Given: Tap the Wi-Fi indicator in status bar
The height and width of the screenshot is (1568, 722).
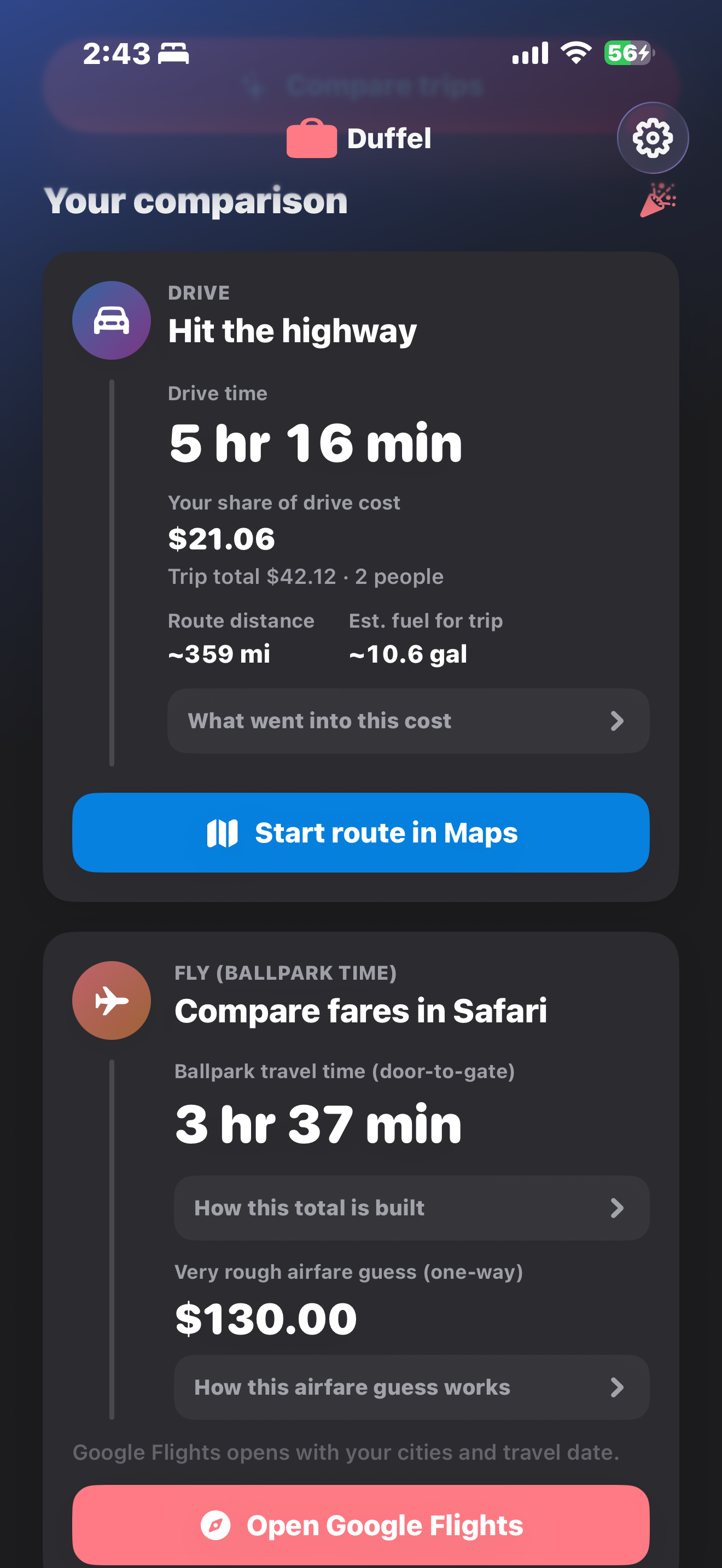Looking at the screenshot, I should (575, 53).
